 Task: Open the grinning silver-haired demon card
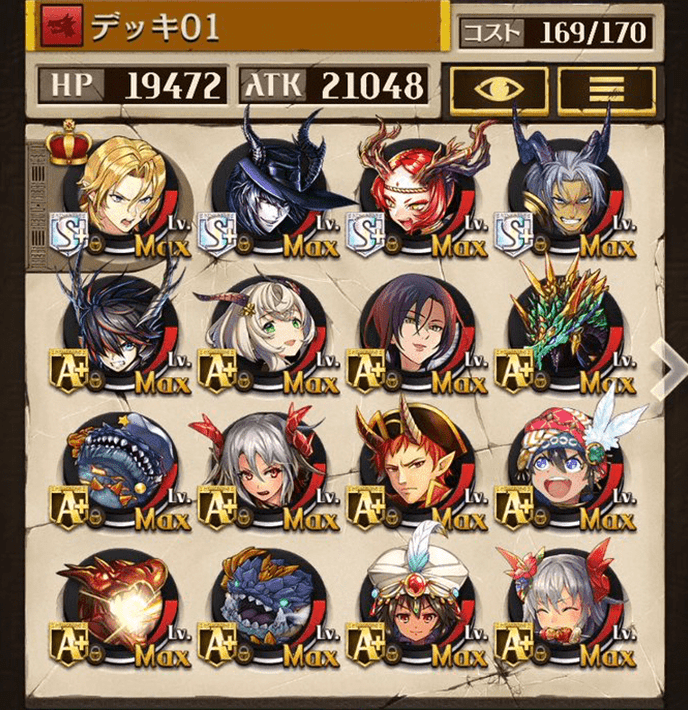click(x=565, y=190)
